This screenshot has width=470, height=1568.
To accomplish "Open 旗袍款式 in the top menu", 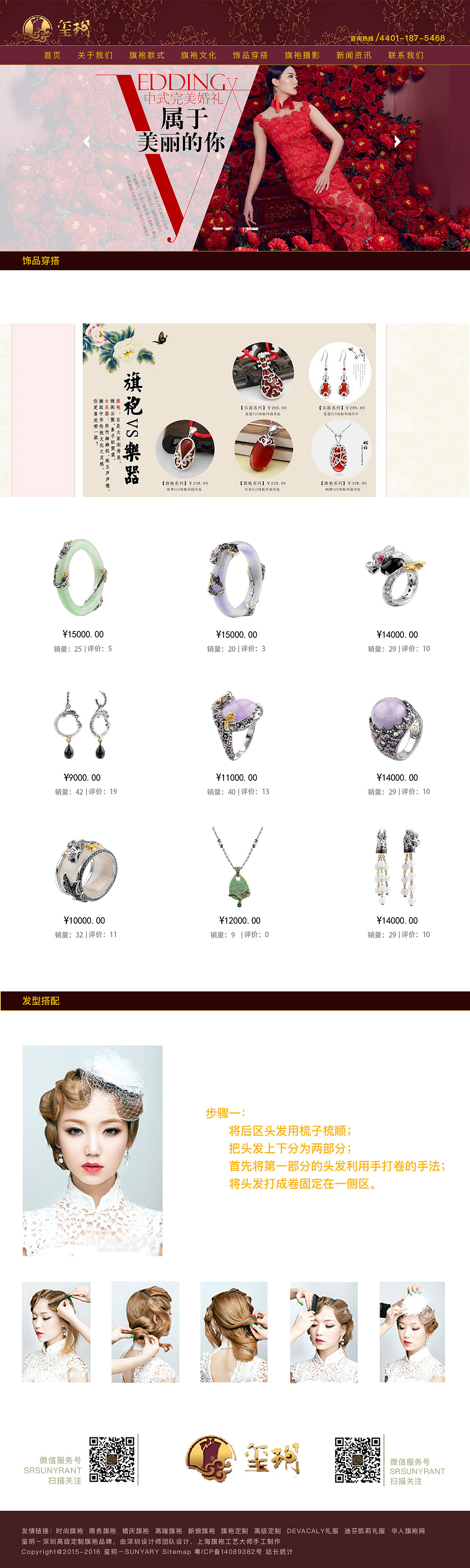I will (x=147, y=55).
